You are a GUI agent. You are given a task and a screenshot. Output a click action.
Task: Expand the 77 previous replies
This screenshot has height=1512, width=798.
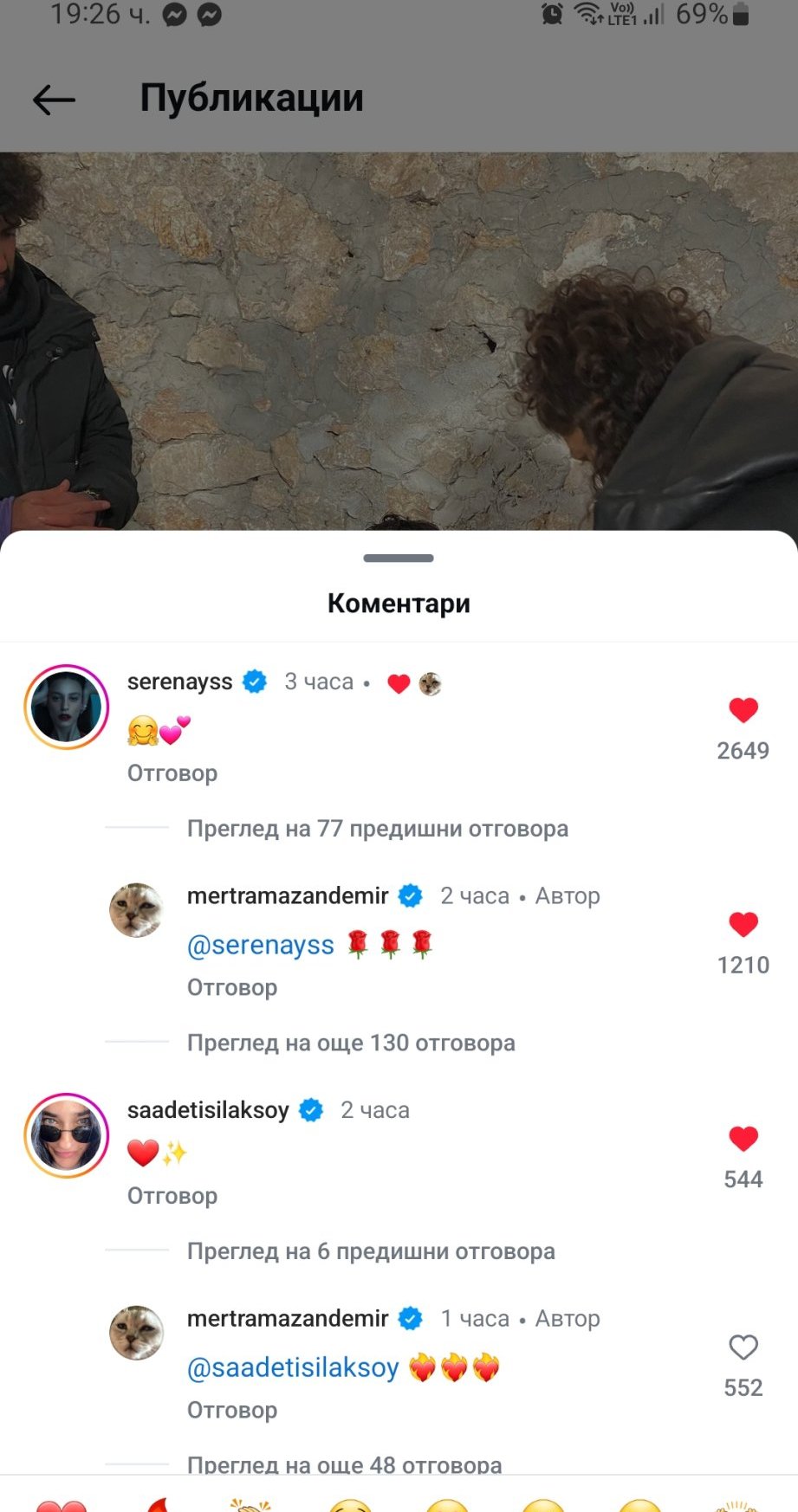click(378, 829)
